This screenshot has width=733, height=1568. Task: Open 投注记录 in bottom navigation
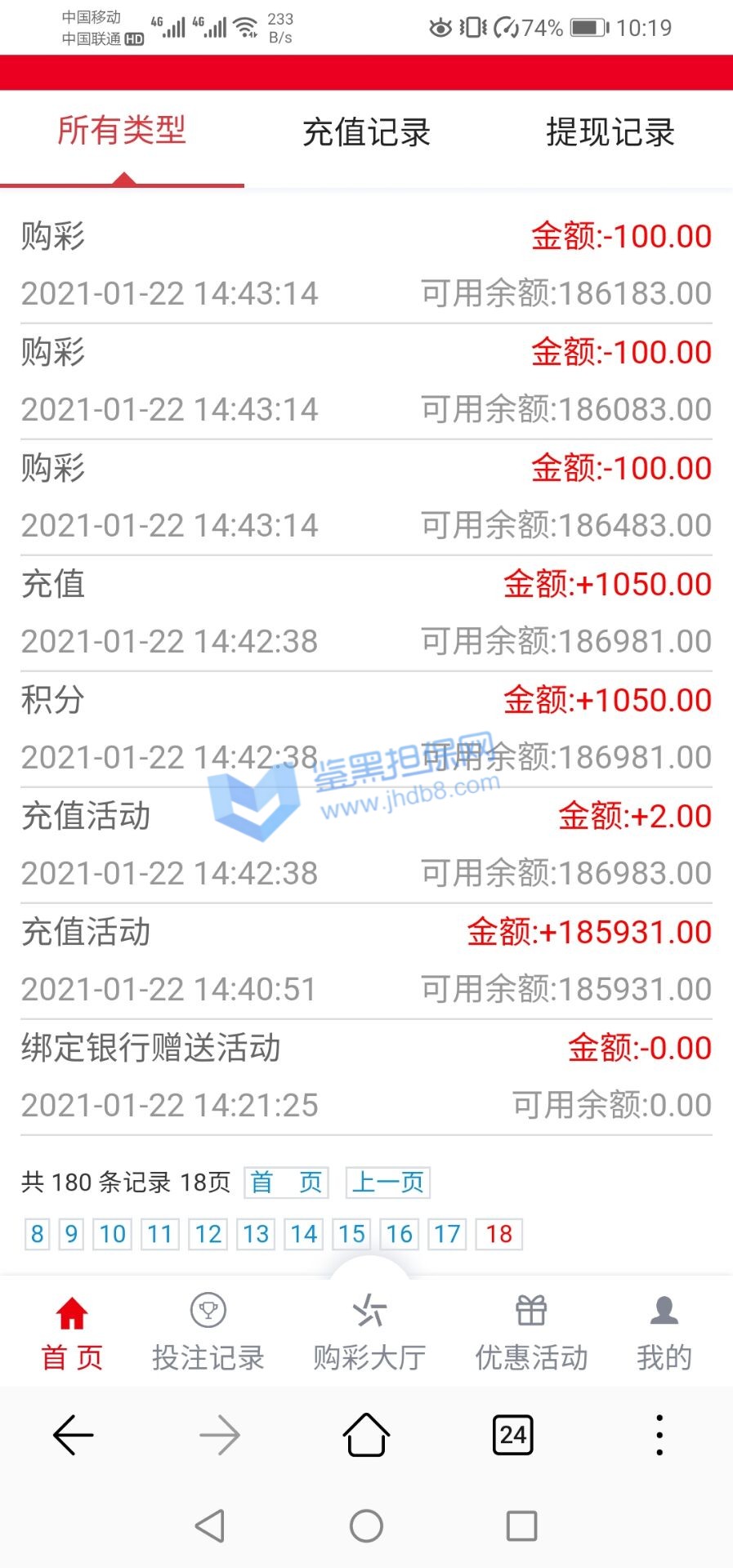coord(208,1332)
